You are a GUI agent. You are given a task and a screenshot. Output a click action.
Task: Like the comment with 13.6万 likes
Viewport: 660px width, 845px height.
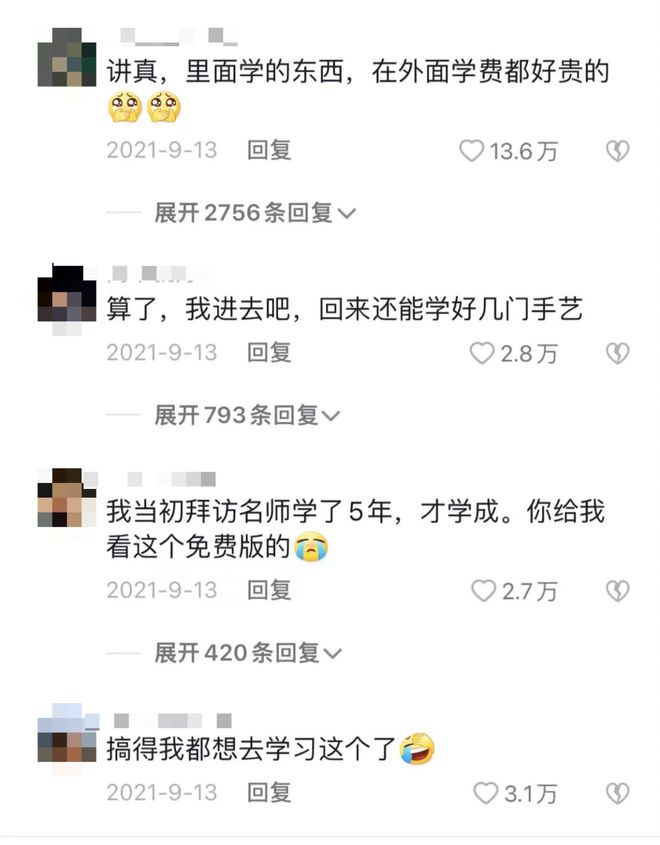point(472,151)
